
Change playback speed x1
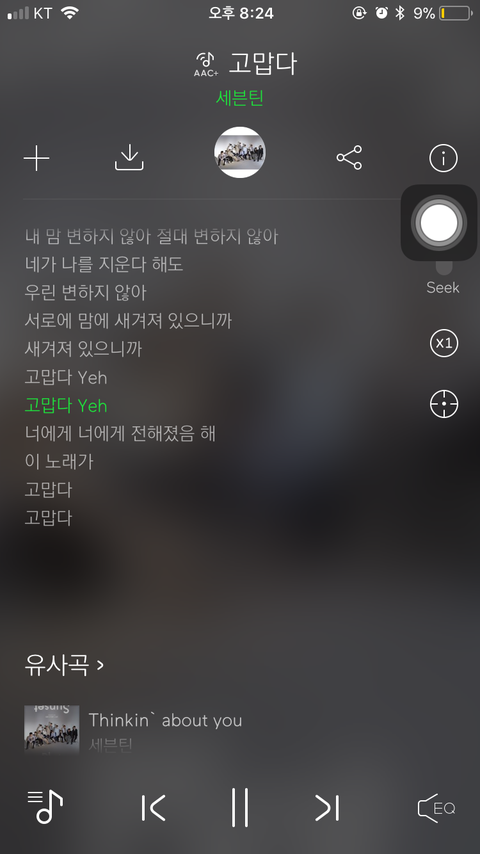[x=444, y=343]
